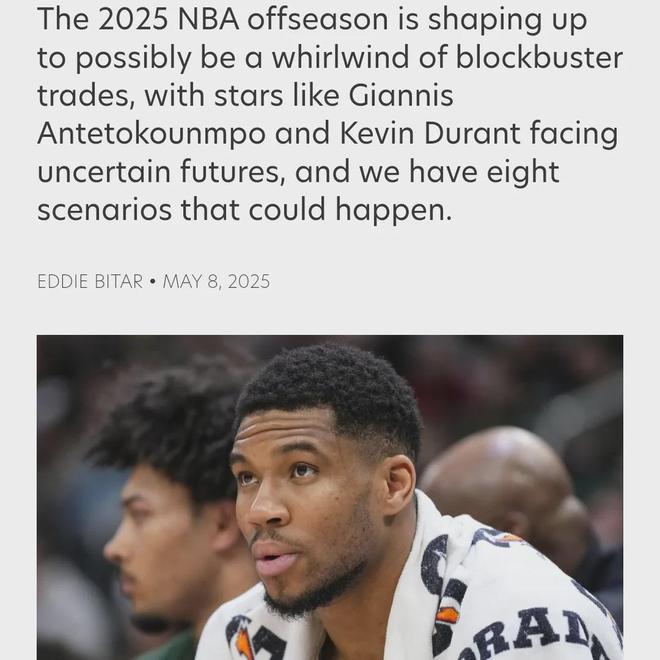
Task: Open the article's header photo
Action: (330, 497)
